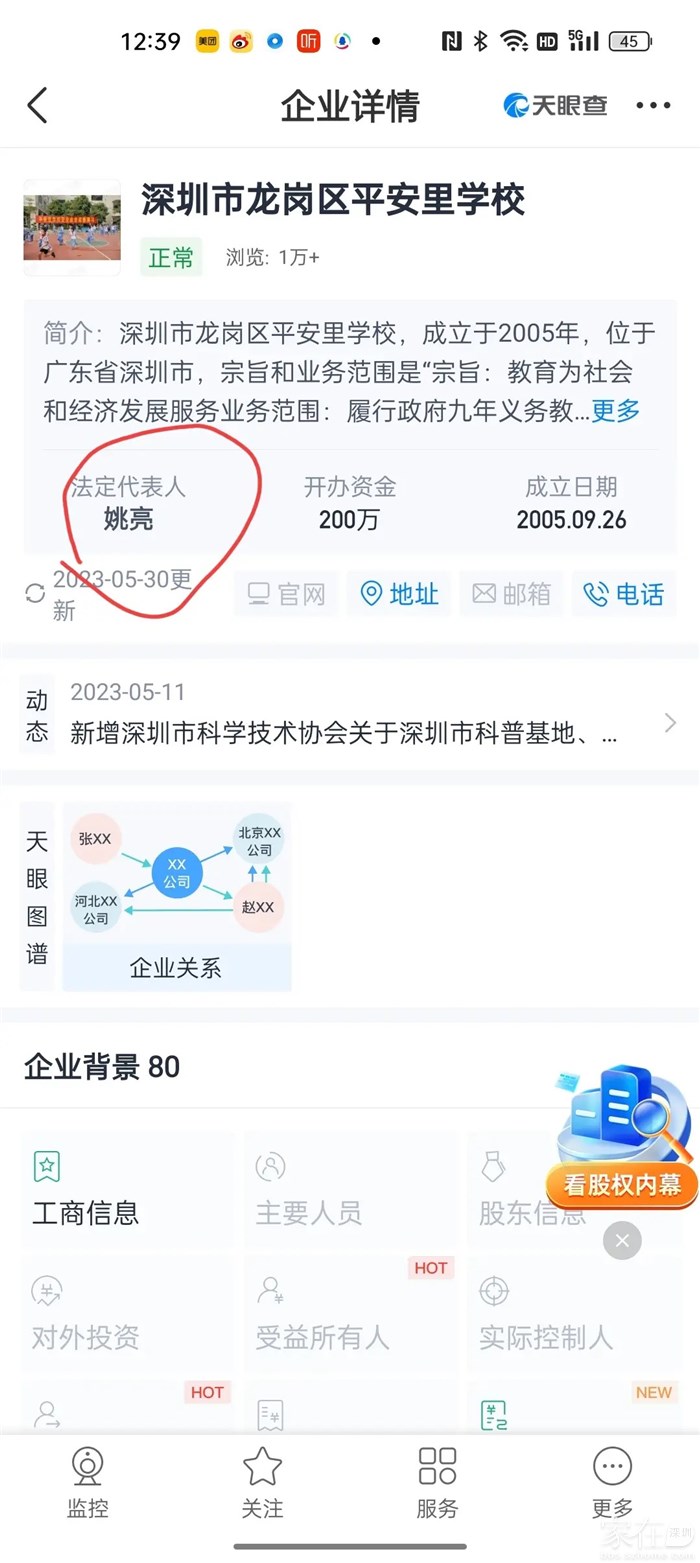The image size is (700, 1563).
Task: View the 企业关系 graph card
Action: (177, 897)
